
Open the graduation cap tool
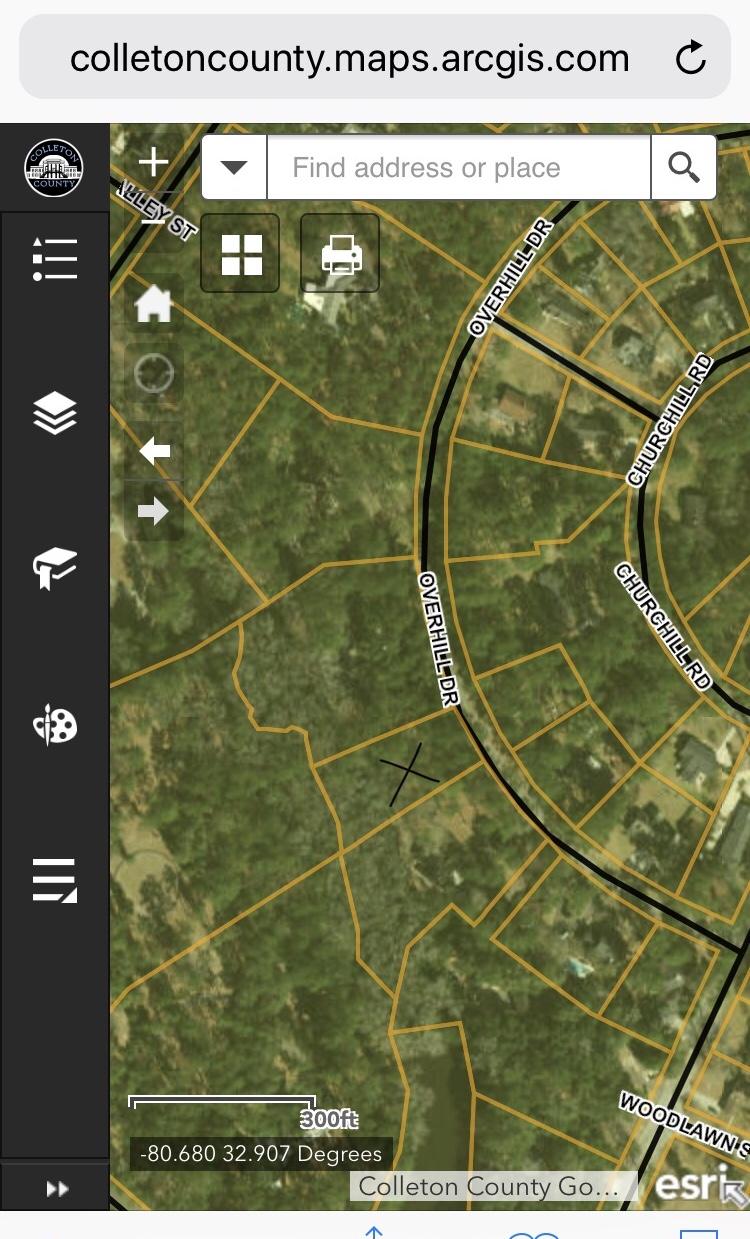(55, 569)
